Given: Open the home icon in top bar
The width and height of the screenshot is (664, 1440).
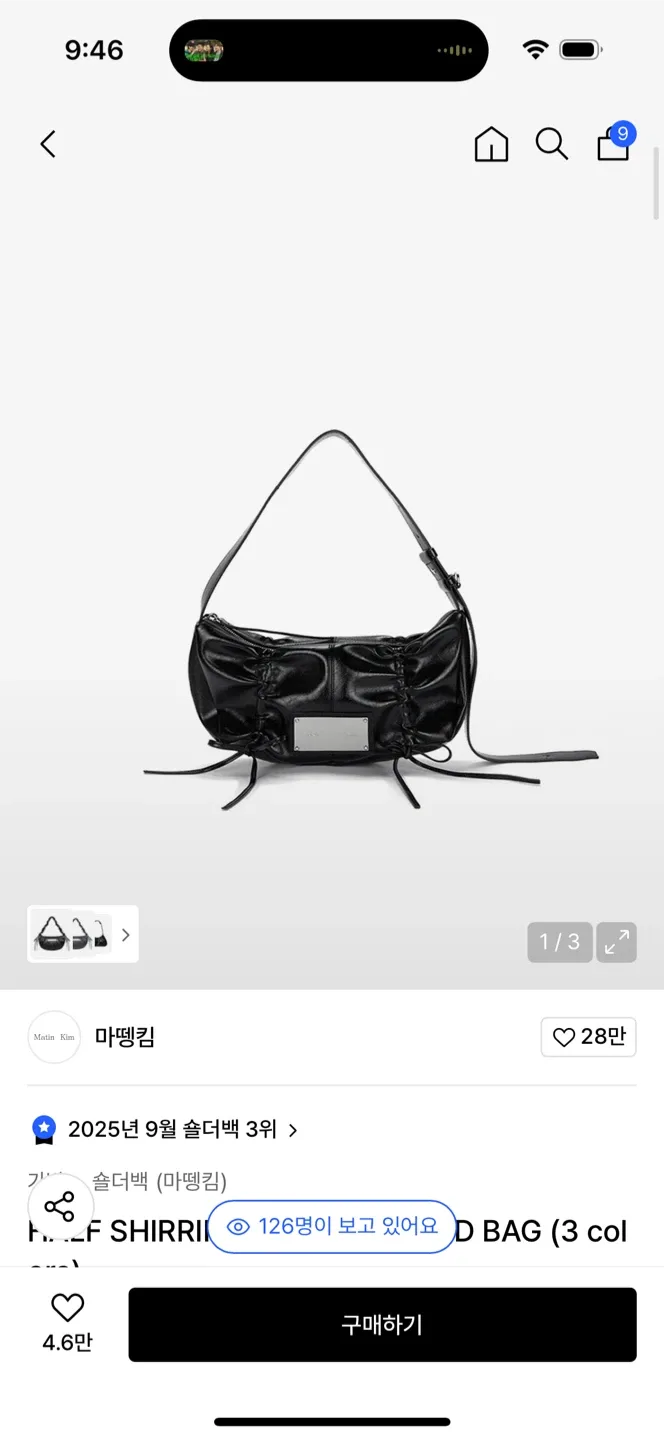Looking at the screenshot, I should (491, 144).
